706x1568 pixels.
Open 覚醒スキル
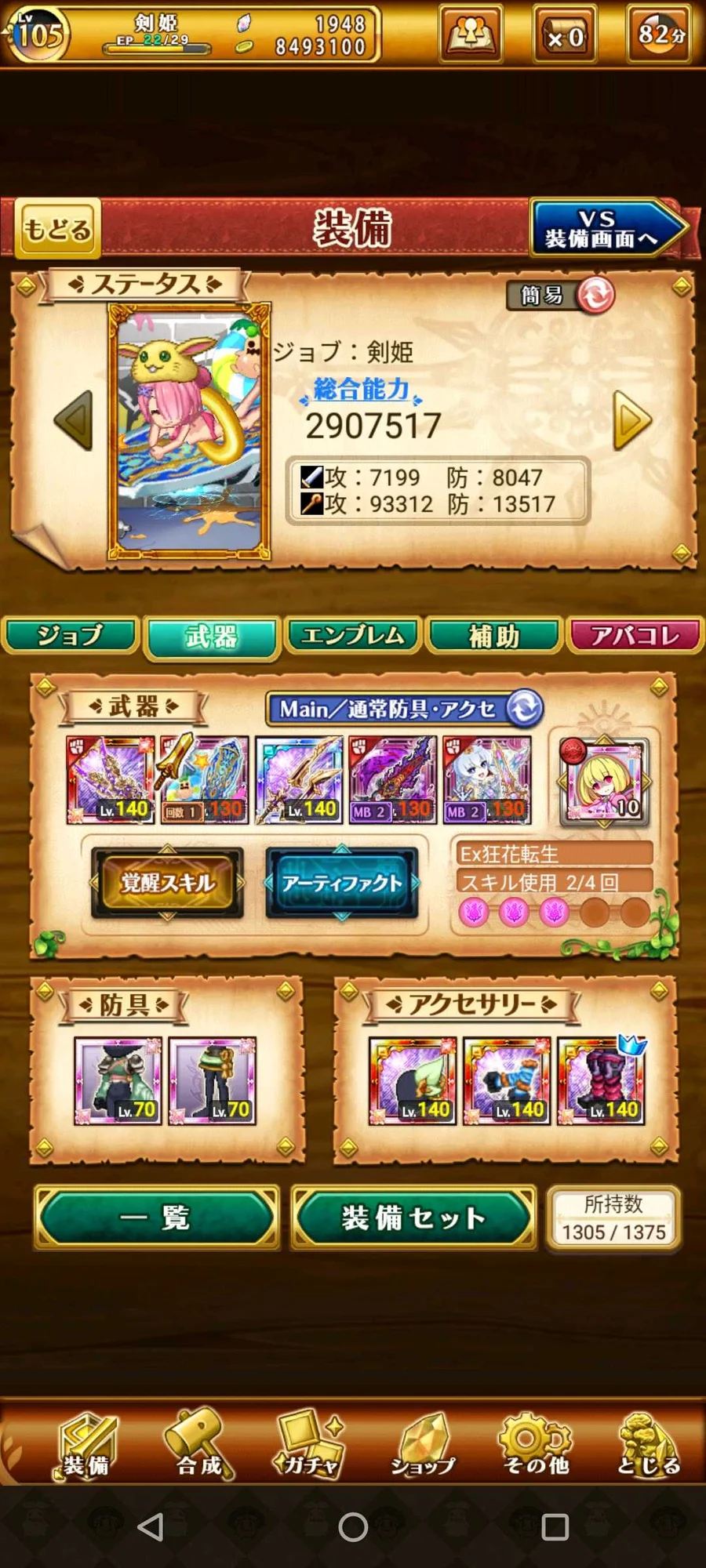tap(167, 883)
